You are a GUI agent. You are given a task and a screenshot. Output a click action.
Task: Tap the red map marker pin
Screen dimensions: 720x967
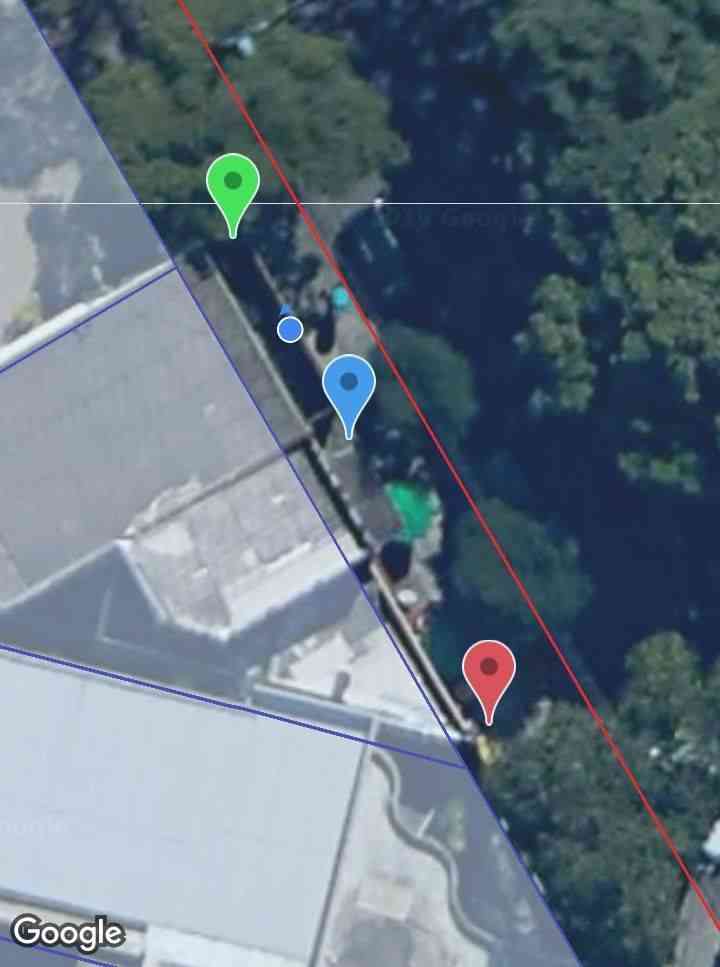click(x=489, y=671)
